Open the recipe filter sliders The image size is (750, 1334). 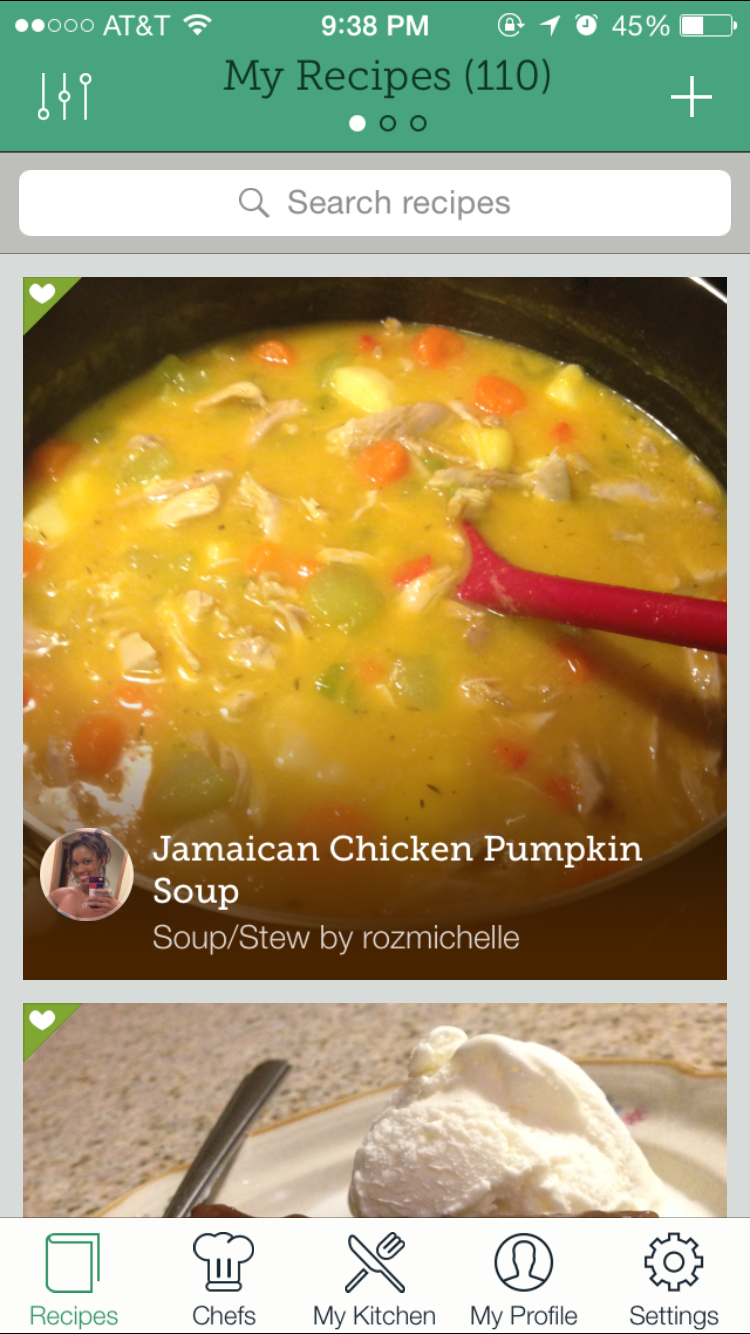pyautogui.click(x=64, y=97)
